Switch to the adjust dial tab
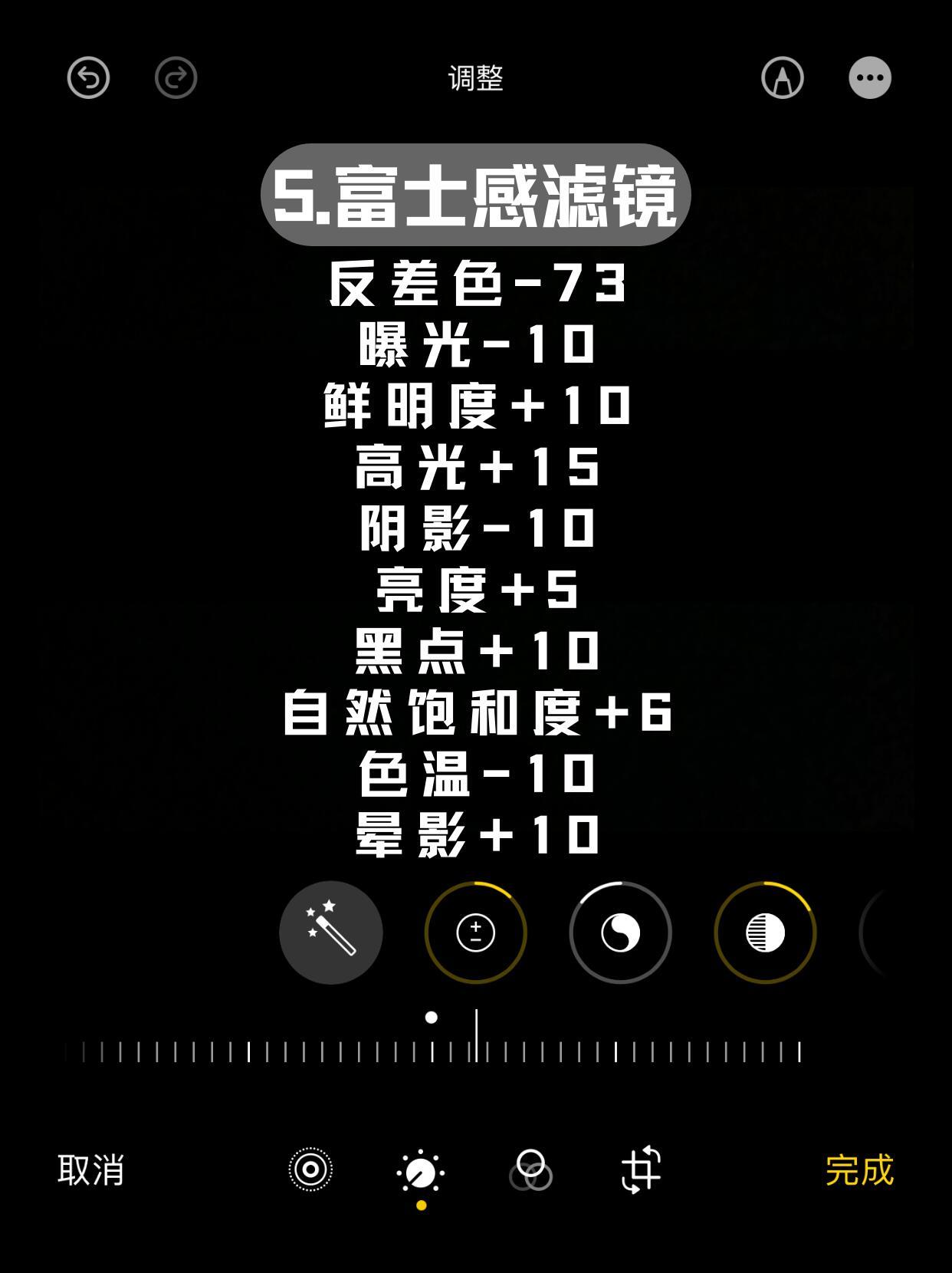This screenshot has height=1273, width=952. (x=420, y=1172)
